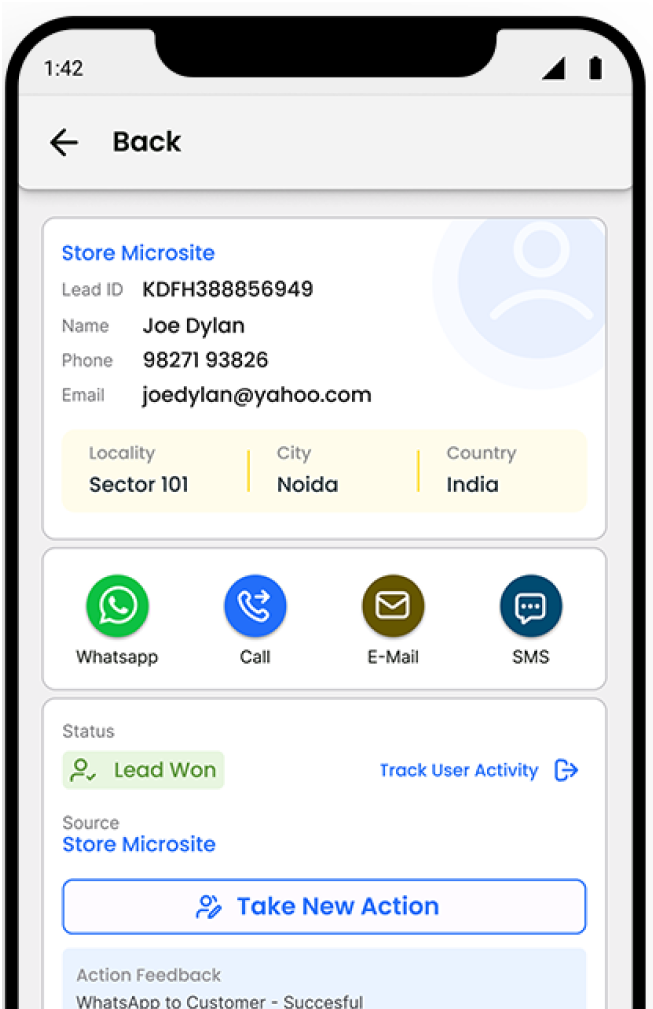Call Joe Dylan
The image size is (653, 1009).
point(255,606)
